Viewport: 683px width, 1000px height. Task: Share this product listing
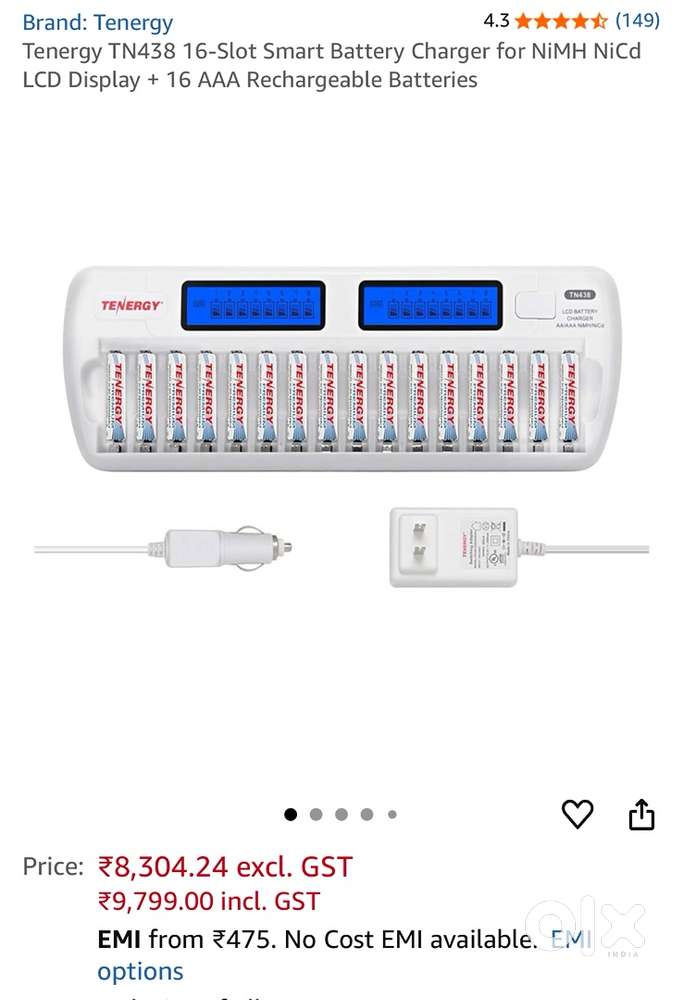coord(641,815)
